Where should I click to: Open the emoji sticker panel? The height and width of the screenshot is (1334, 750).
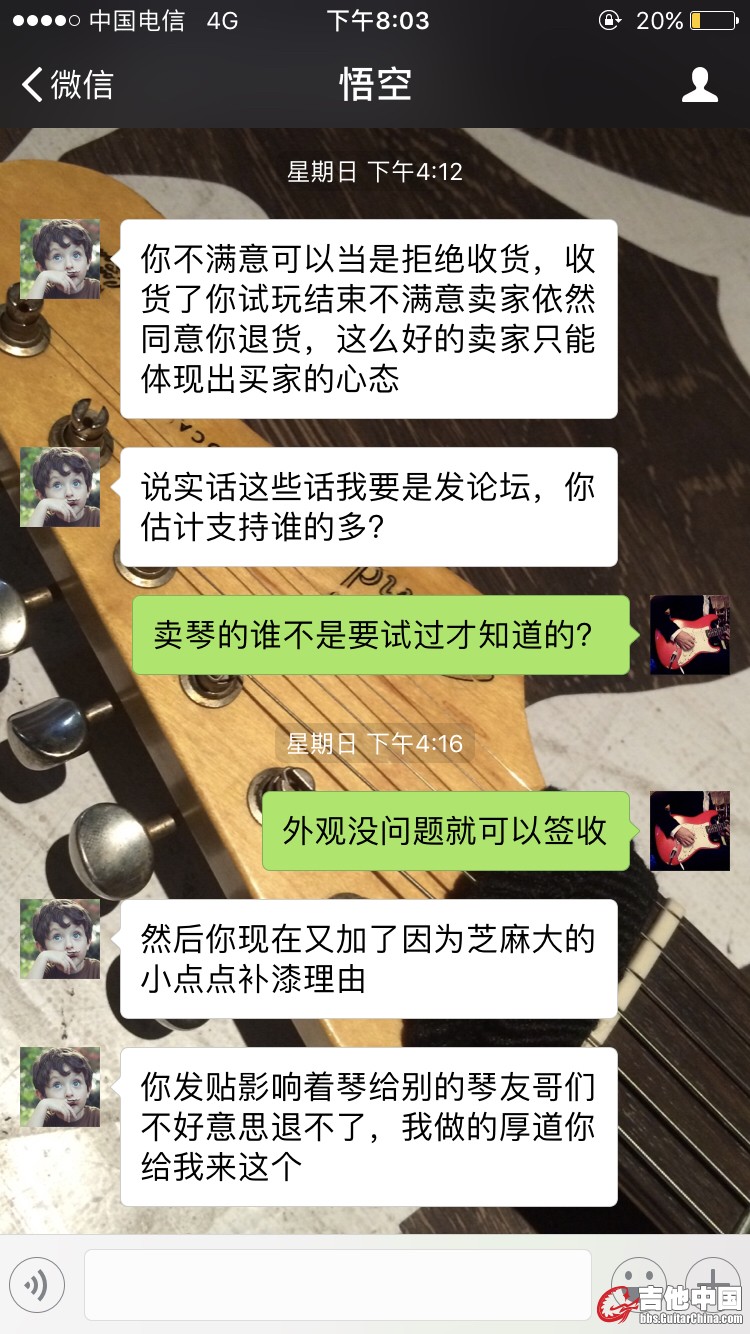pos(638,1283)
